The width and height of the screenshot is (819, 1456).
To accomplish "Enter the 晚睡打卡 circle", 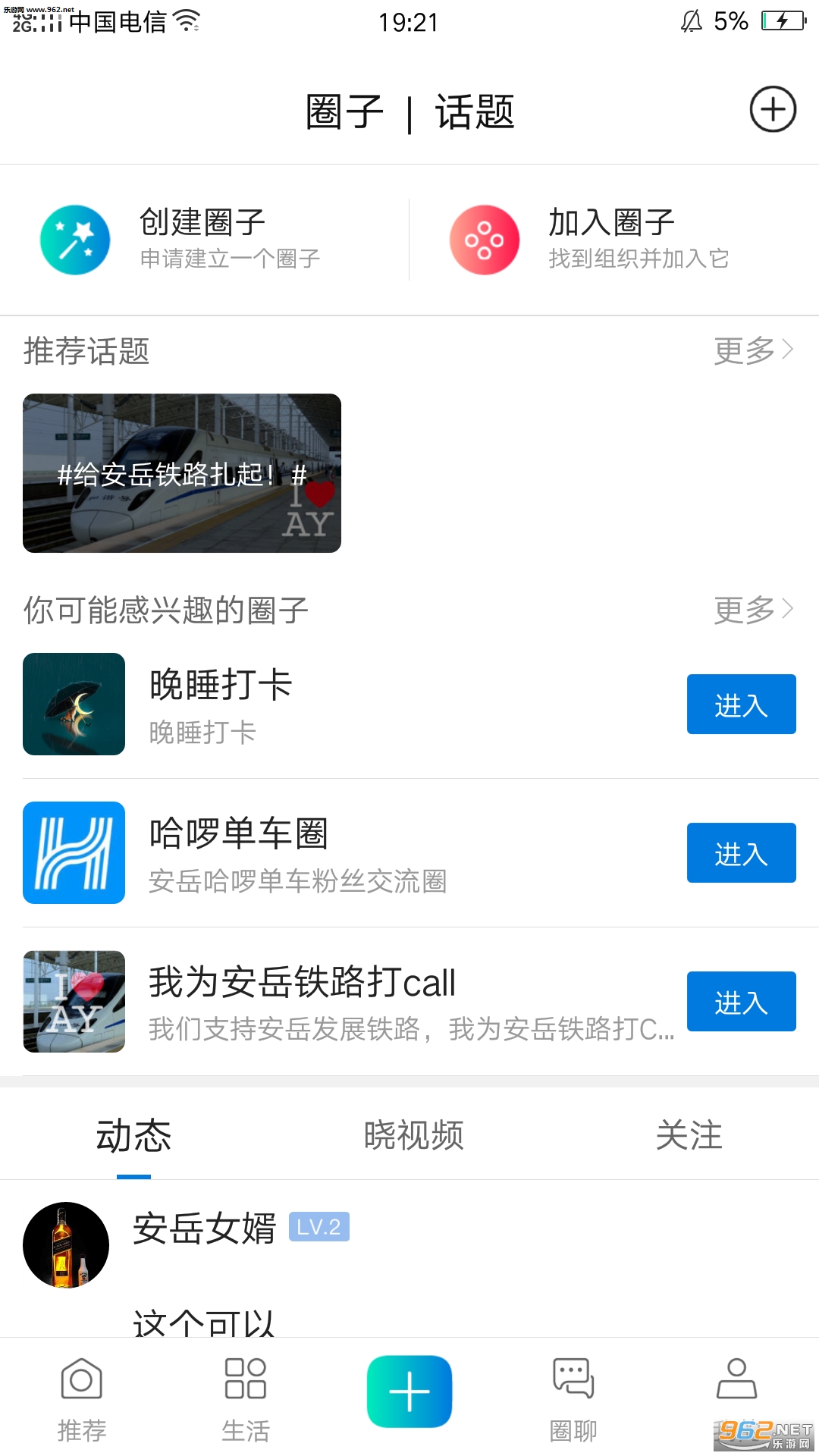I will [741, 704].
